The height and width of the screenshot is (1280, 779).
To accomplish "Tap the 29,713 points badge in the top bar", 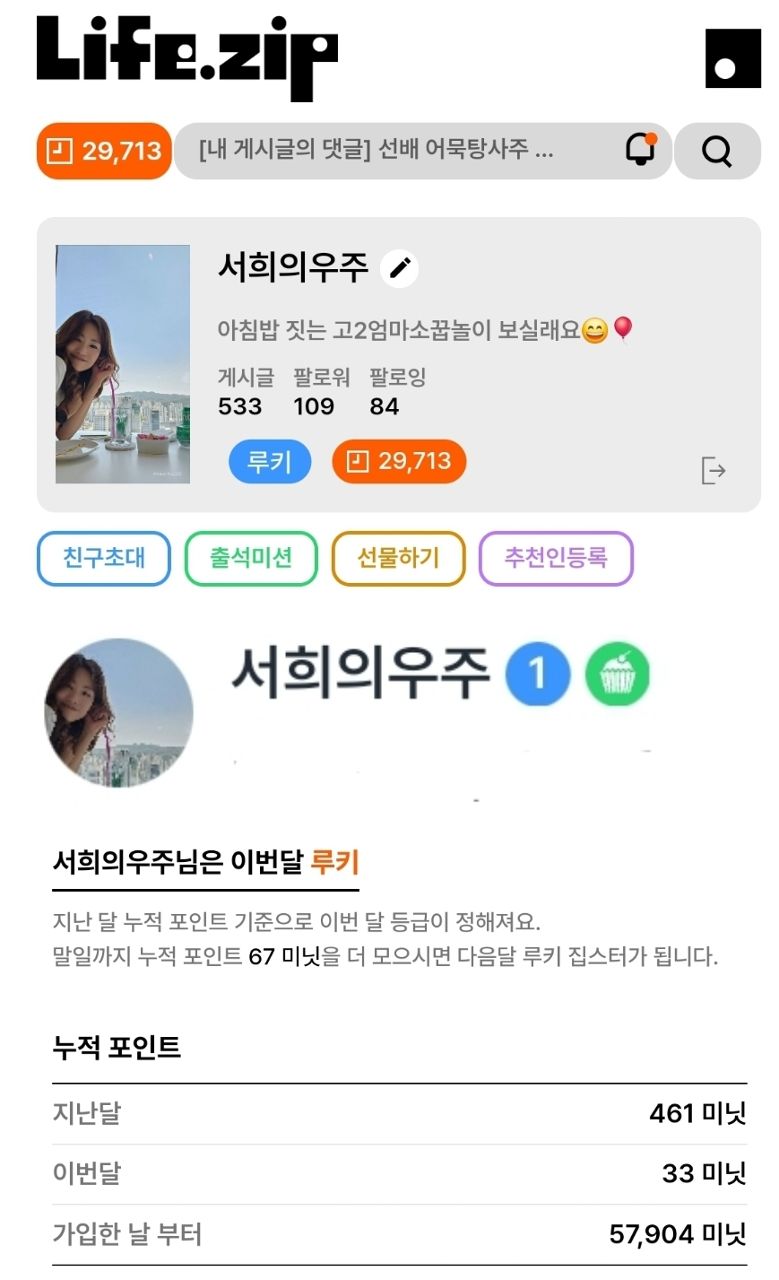I will click(104, 151).
